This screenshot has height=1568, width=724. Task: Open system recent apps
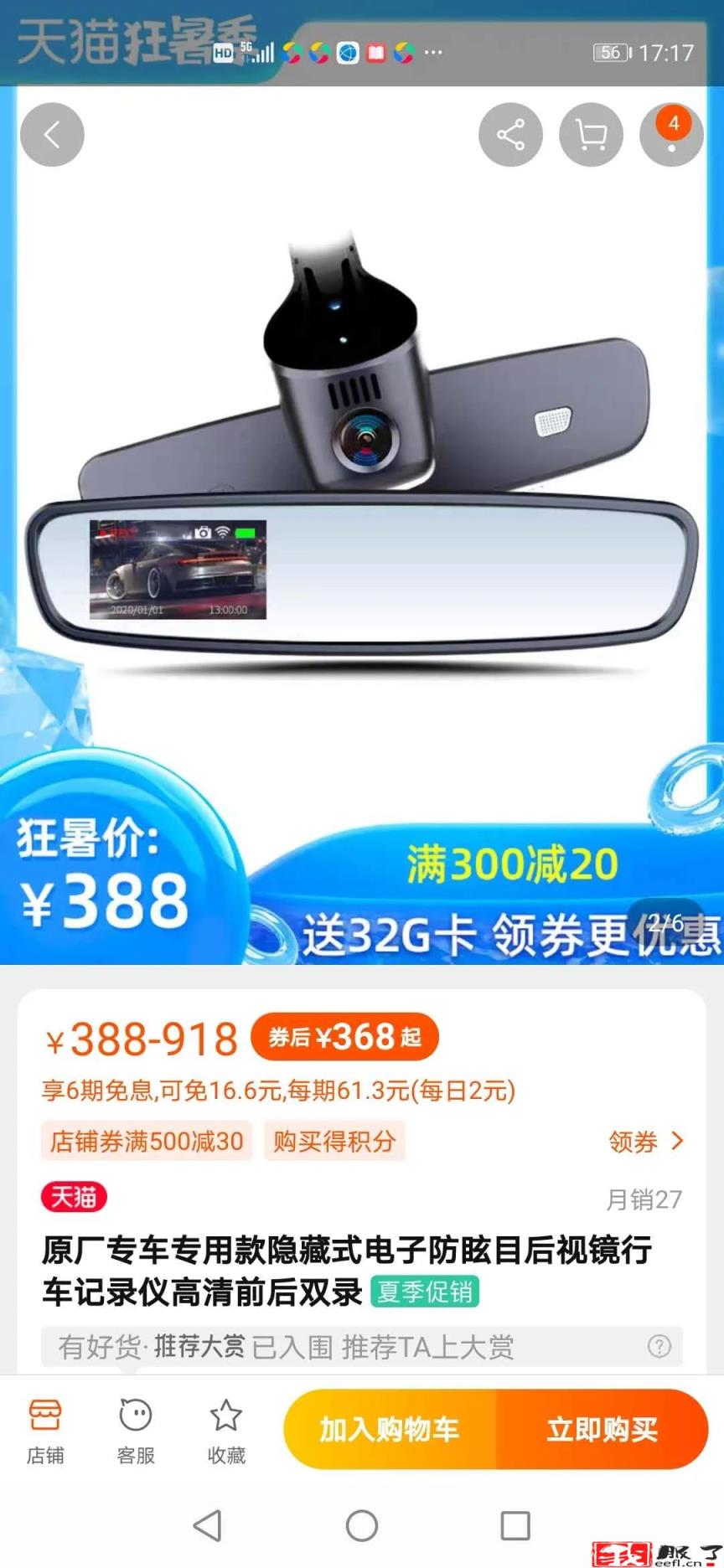515,1525
